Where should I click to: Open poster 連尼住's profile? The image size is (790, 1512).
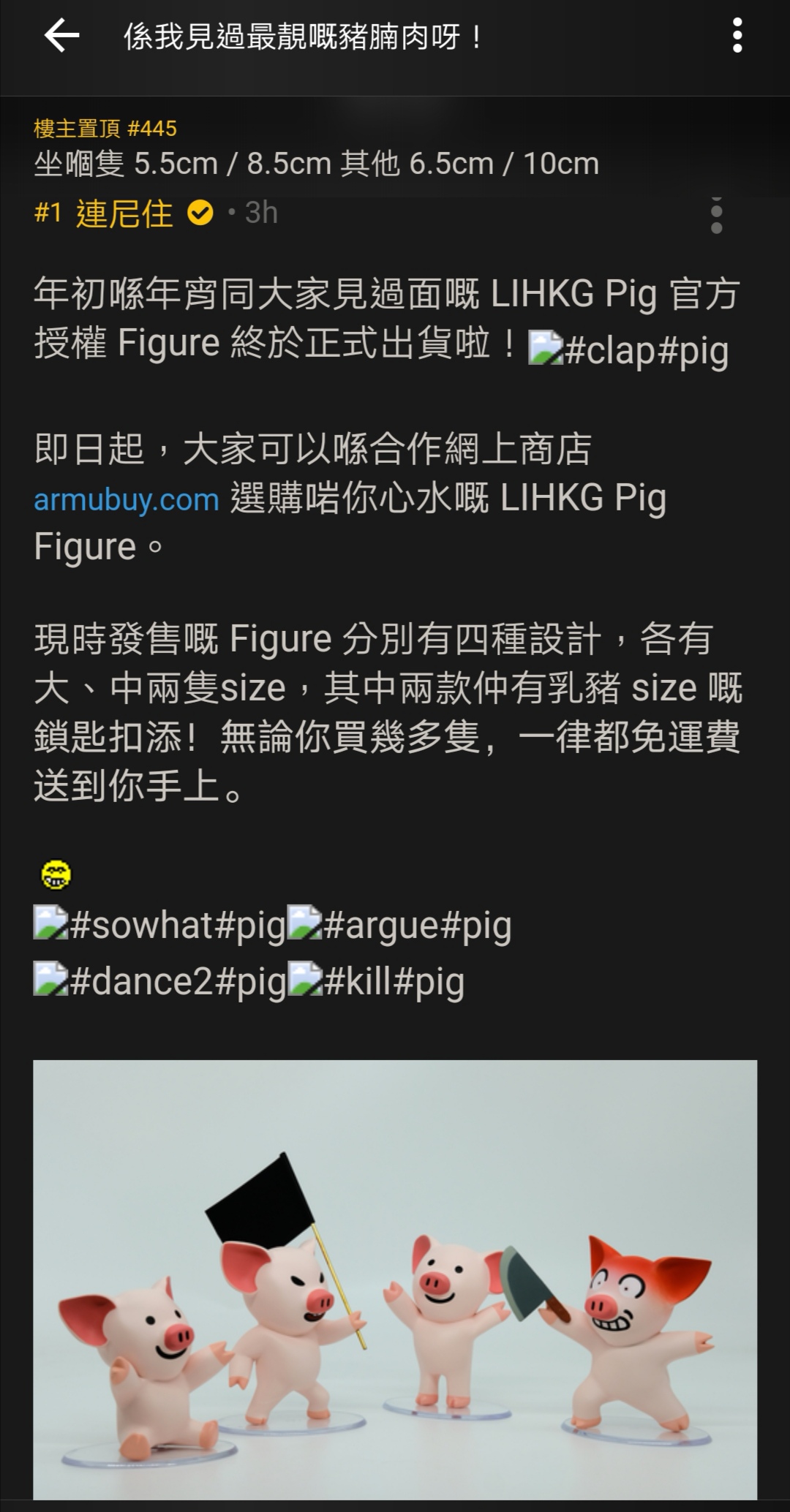pyautogui.click(x=124, y=214)
